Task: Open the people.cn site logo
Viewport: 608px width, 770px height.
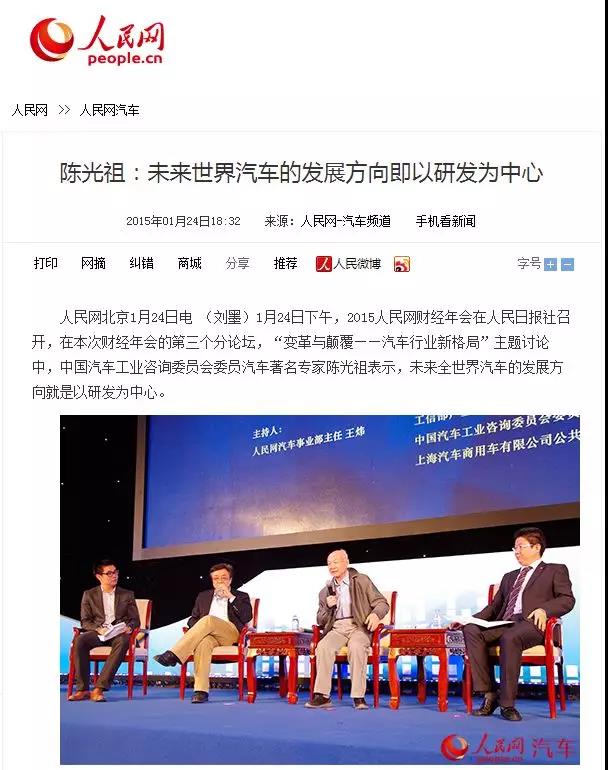Action: pyautogui.click(x=97, y=42)
